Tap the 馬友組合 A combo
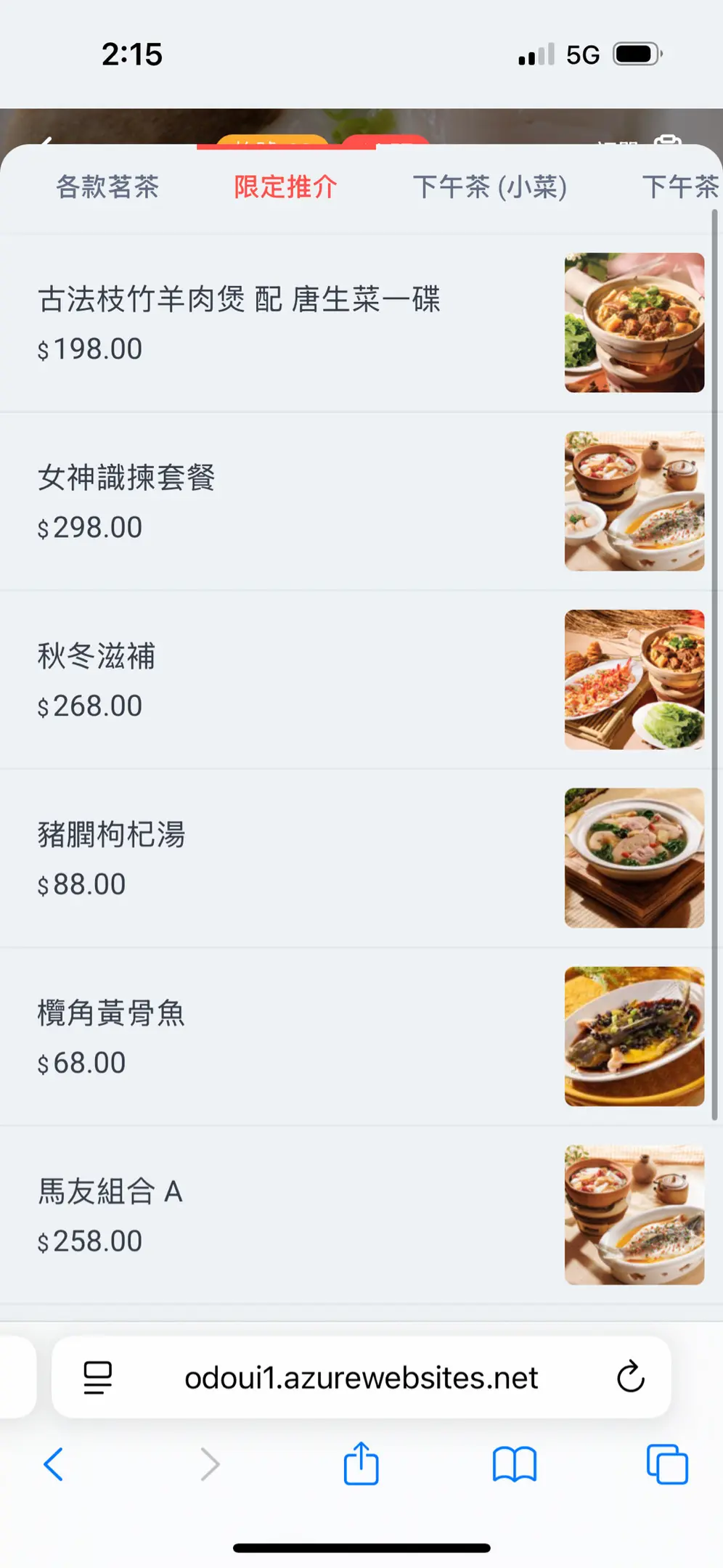 click(110, 1192)
